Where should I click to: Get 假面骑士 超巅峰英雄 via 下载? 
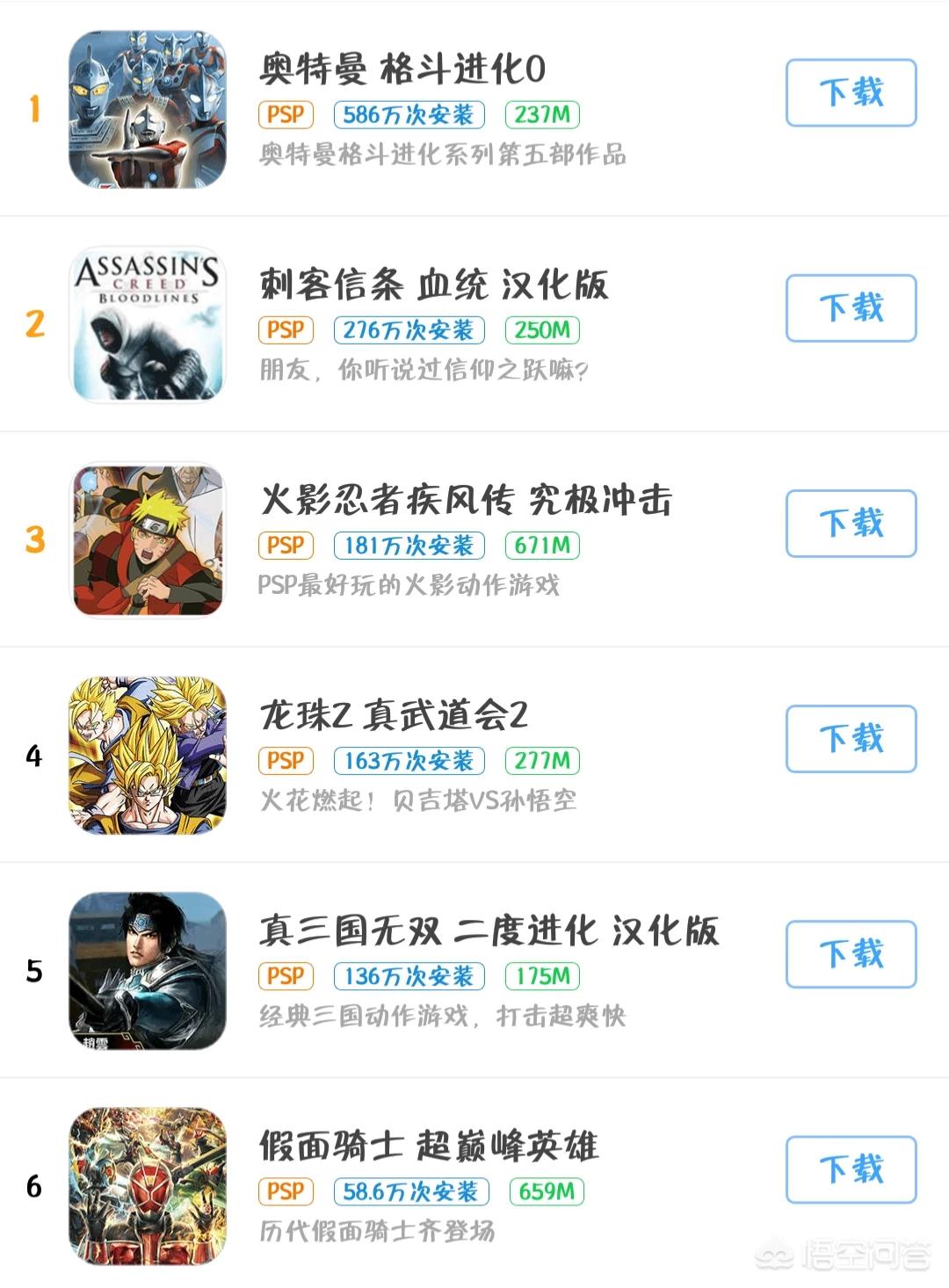[x=851, y=1169]
